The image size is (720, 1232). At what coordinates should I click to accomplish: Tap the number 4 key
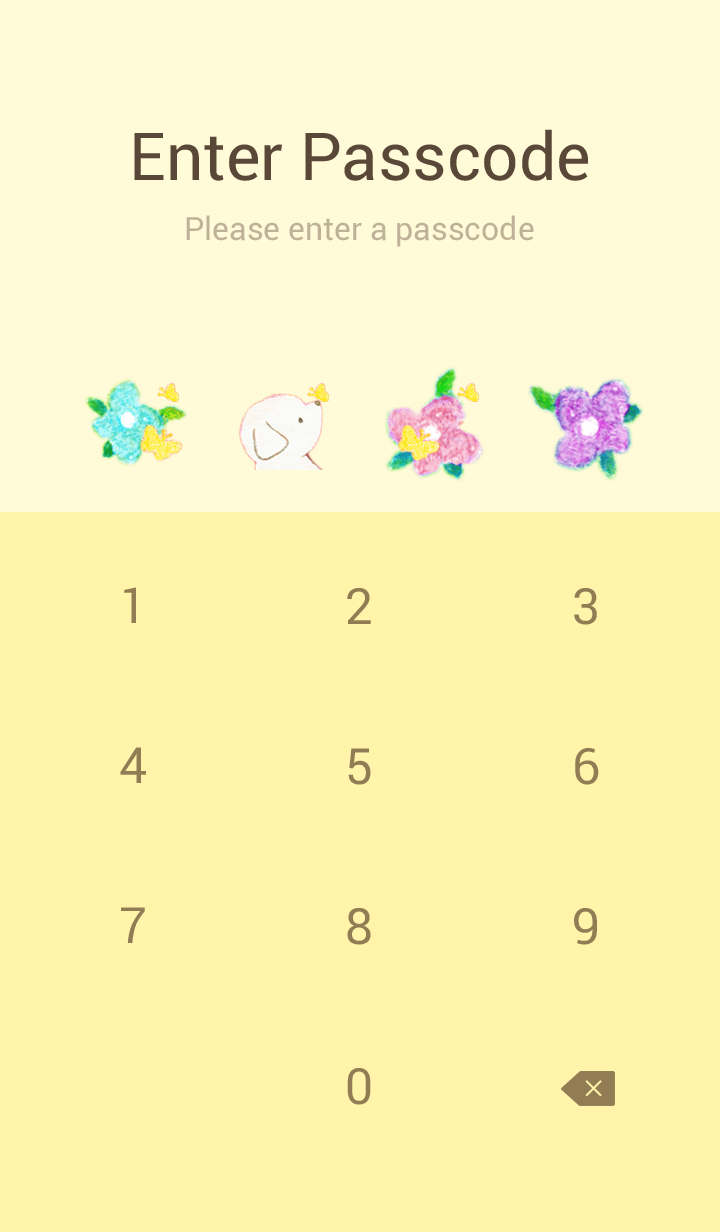pos(132,767)
